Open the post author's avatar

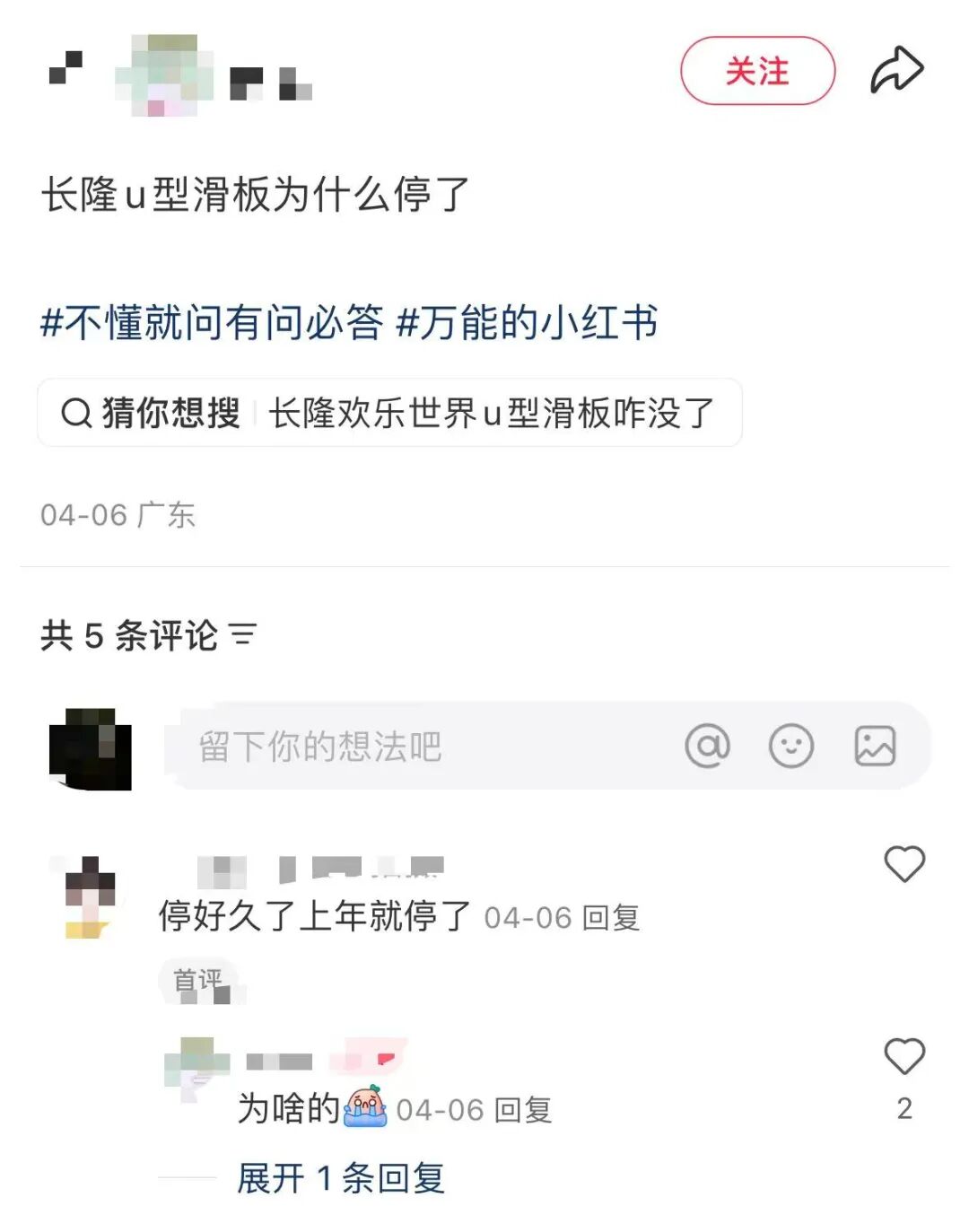pos(164,74)
